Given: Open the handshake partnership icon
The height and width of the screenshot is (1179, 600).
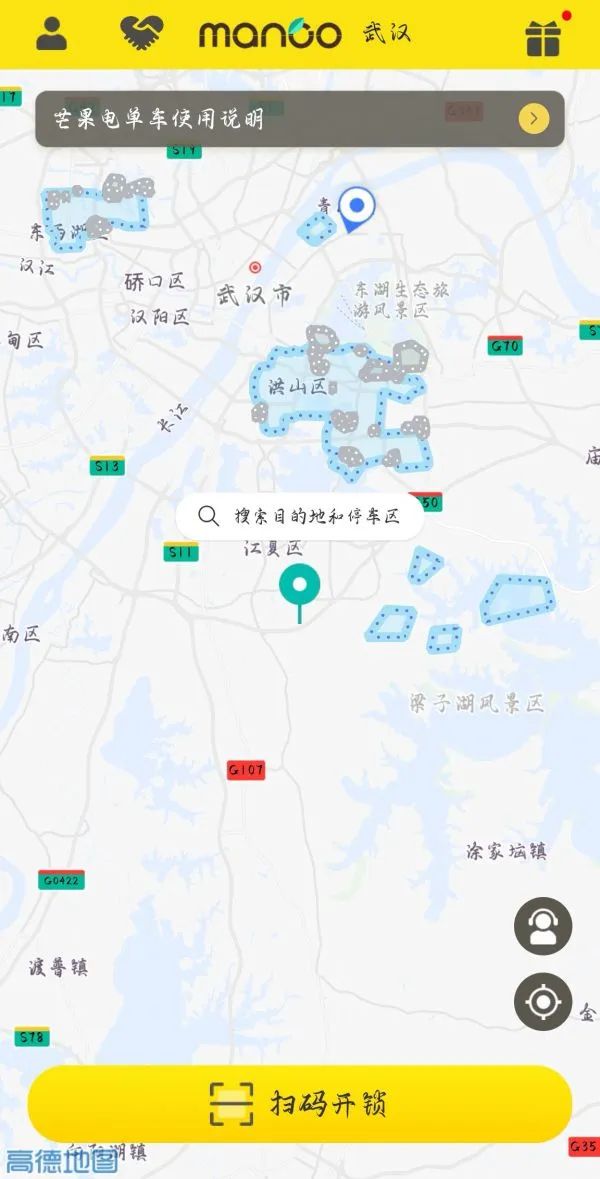Looking at the screenshot, I should (x=141, y=34).
